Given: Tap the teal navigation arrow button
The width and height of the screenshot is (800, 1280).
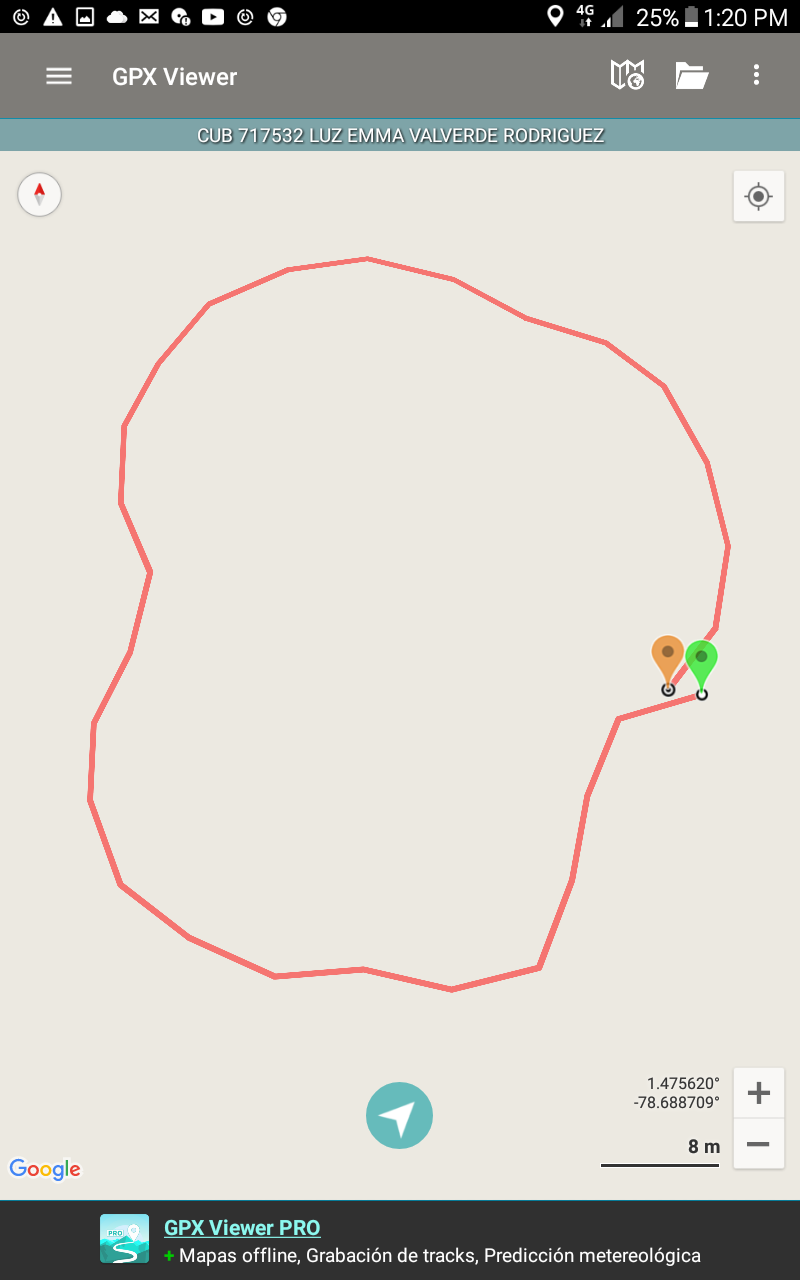Looking at the screenshot, I should click(x=399, y=1115).
